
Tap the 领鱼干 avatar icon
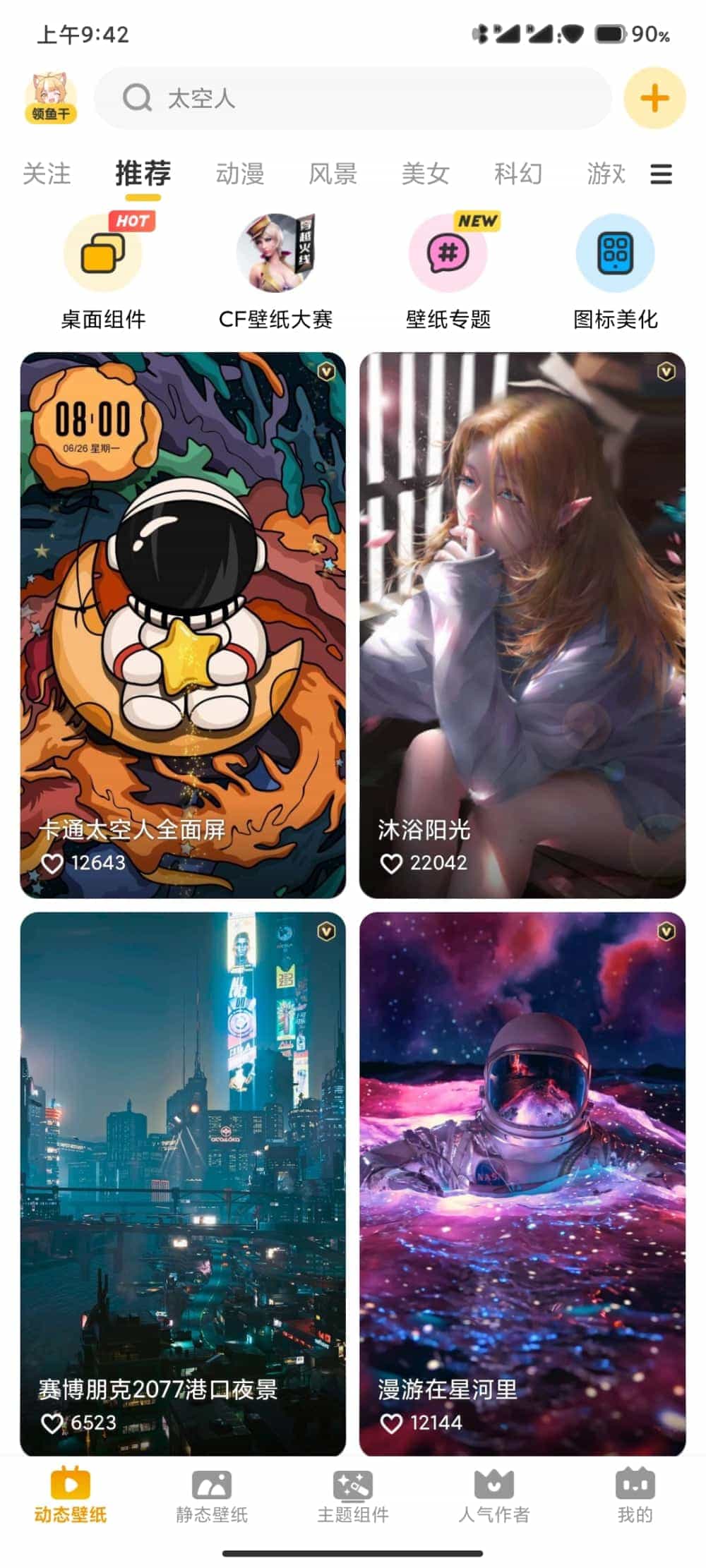pyautogui.click(x=50, y=97)
